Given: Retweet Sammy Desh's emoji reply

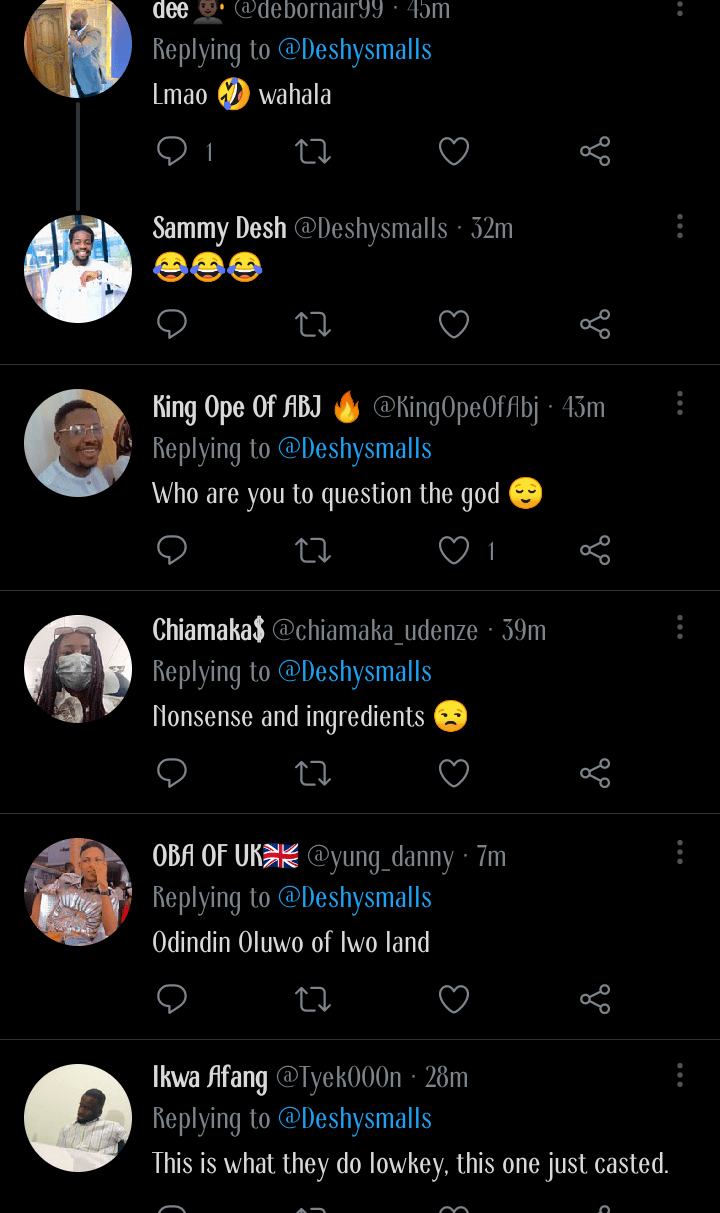Looking at the screenshot, I should (x=313, y=324).
